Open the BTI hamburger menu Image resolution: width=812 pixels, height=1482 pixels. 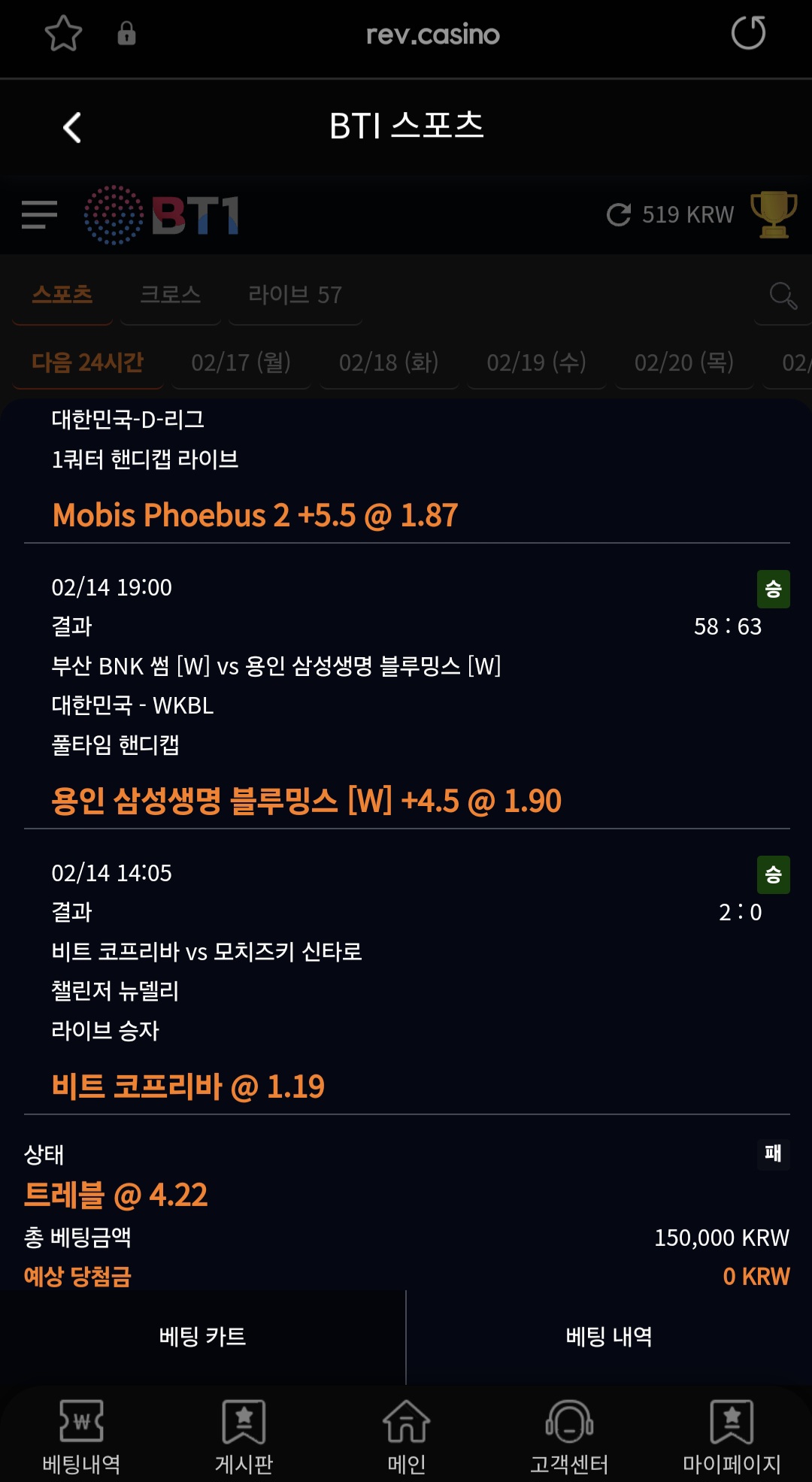pyautogui.click(x=39, y=215)
